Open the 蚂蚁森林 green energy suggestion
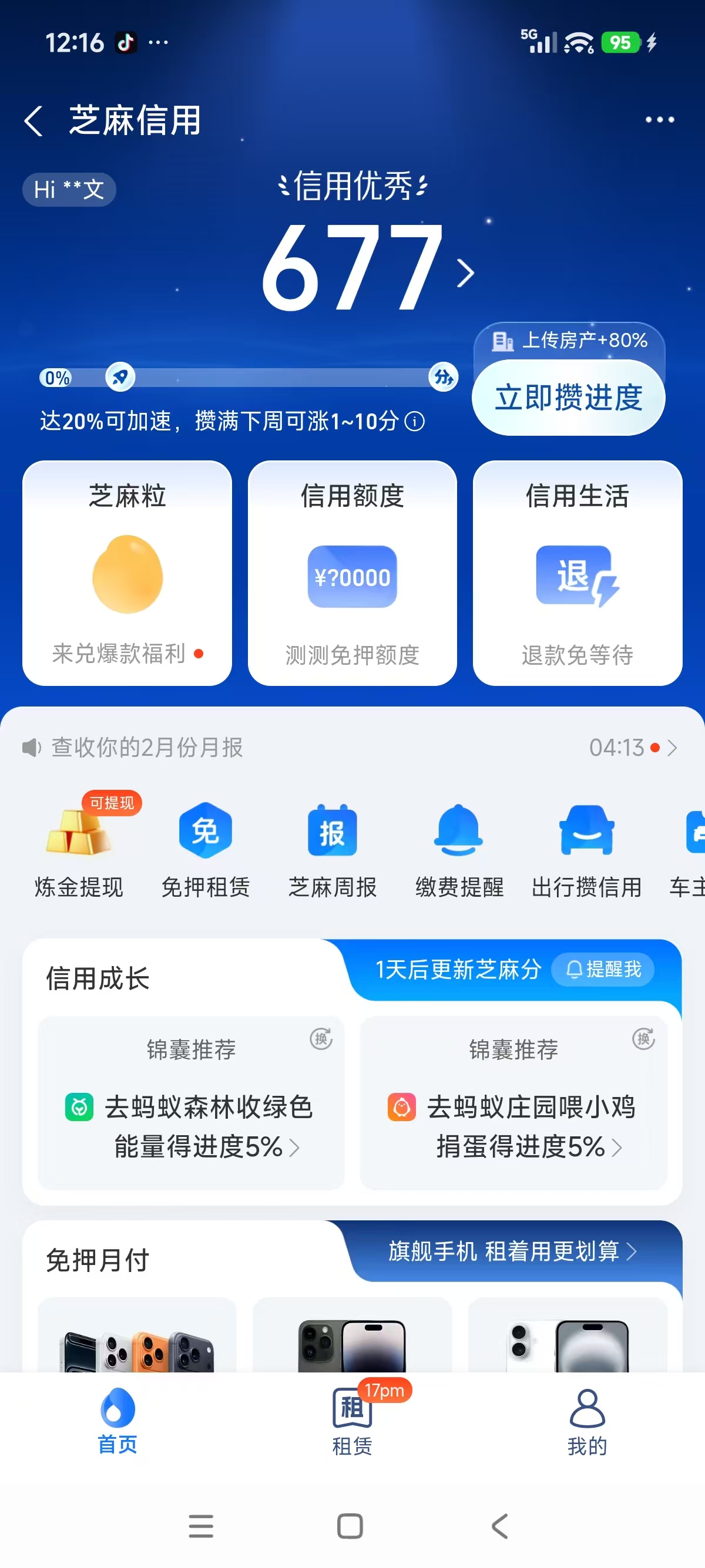 click(191, 1126)
